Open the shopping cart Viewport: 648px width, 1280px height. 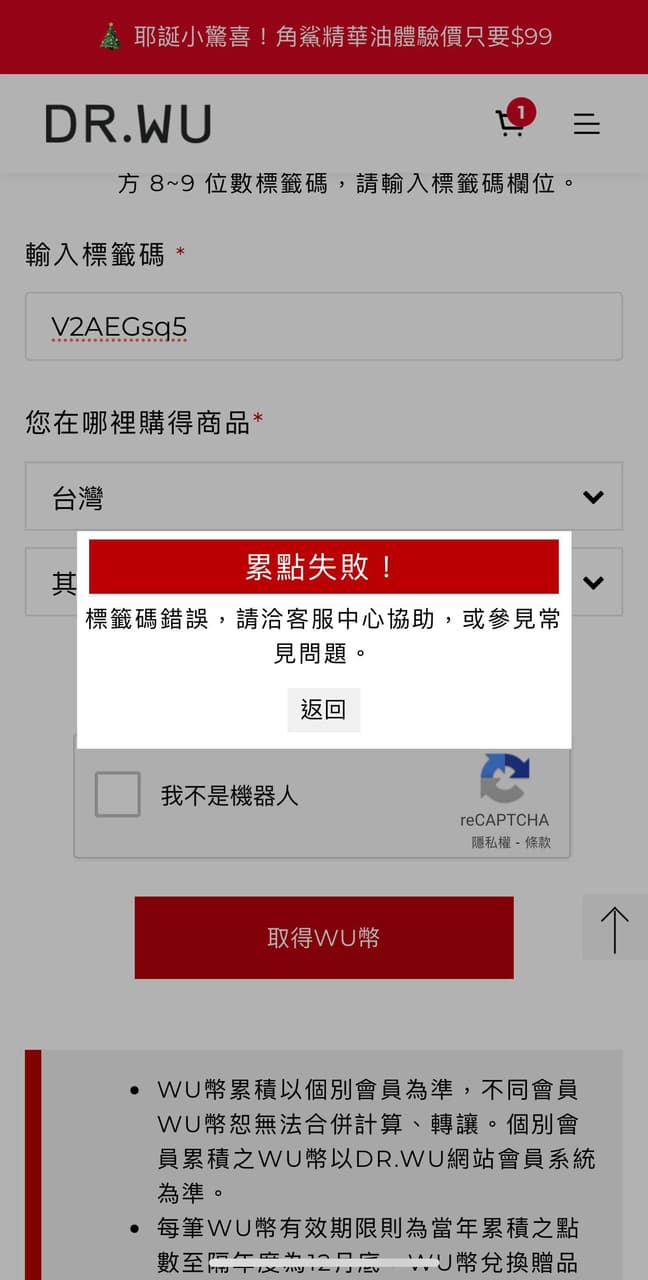point(511,123)
